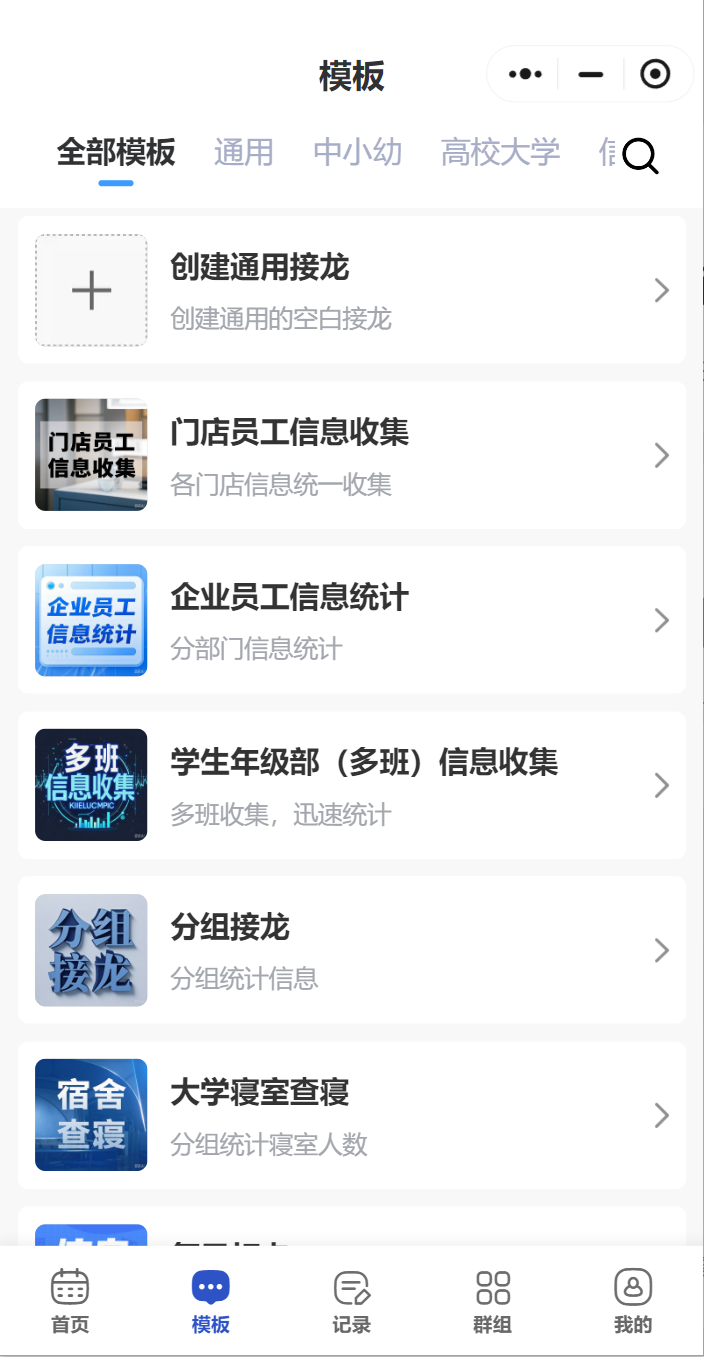Viewport: 704px width, 1357px height.
Task: Close the mini program via circle icon
Action: click(655, 74)
